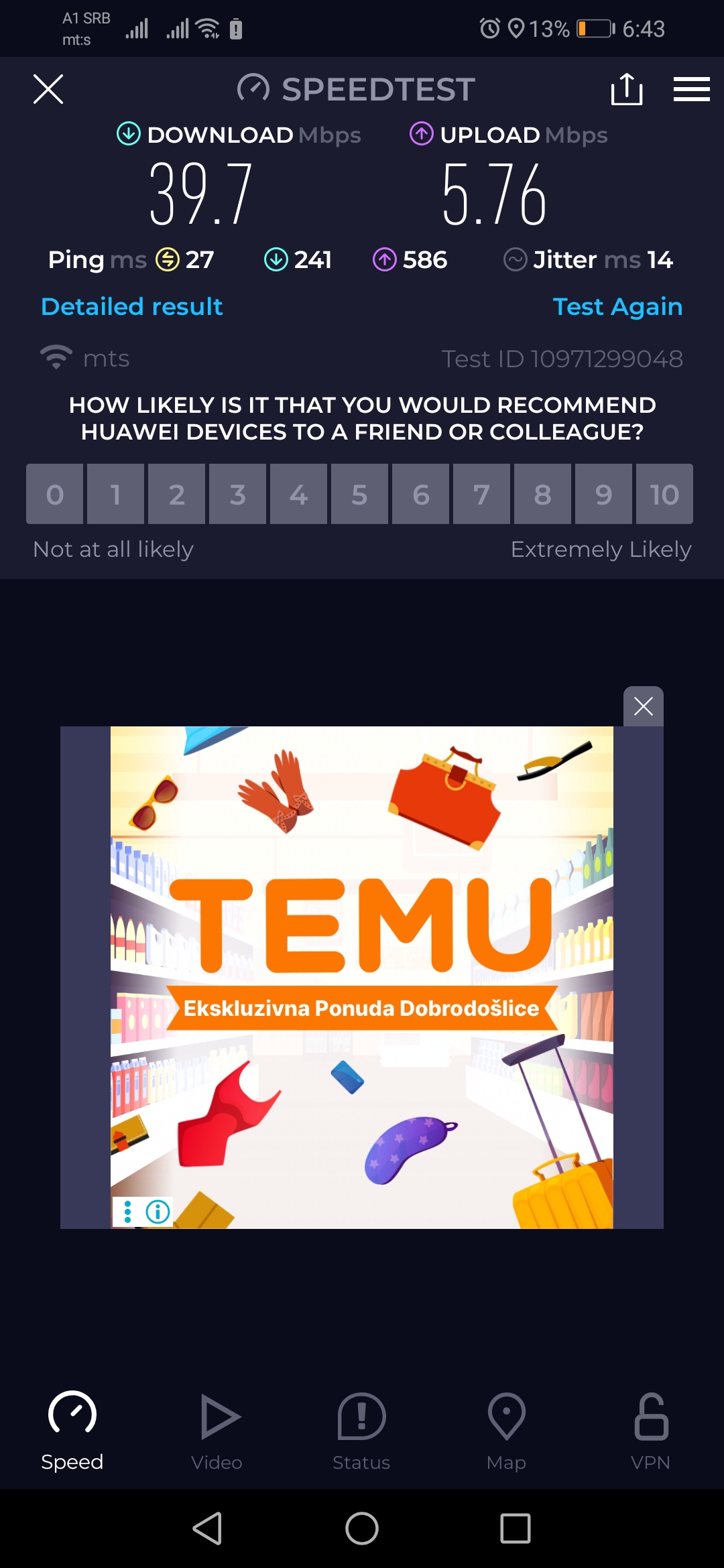
Task: Close the speed test results
Action: click(48, 89)
